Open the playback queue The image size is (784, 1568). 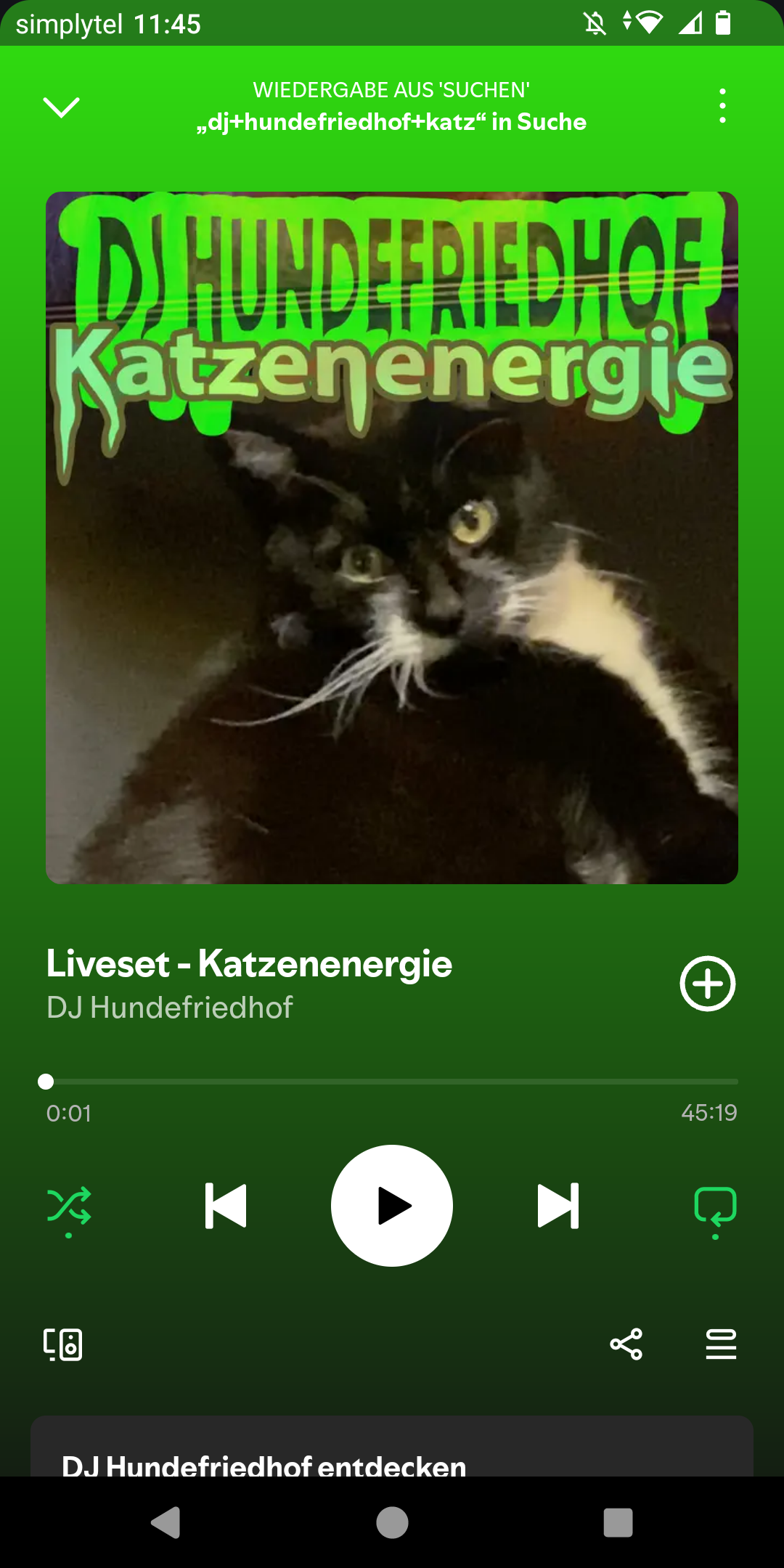pyautogui.click(x=721, y=1344)
